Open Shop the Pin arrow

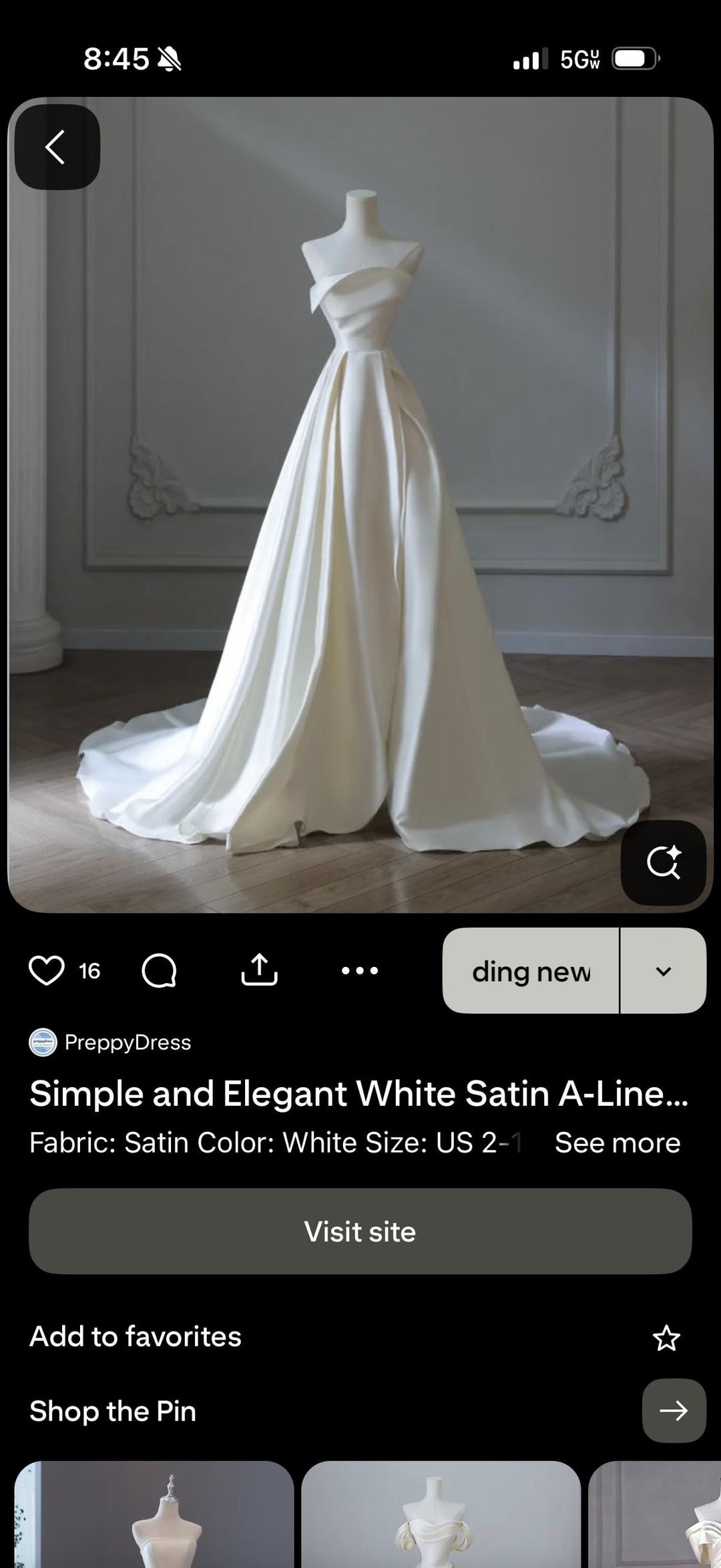674,1410
